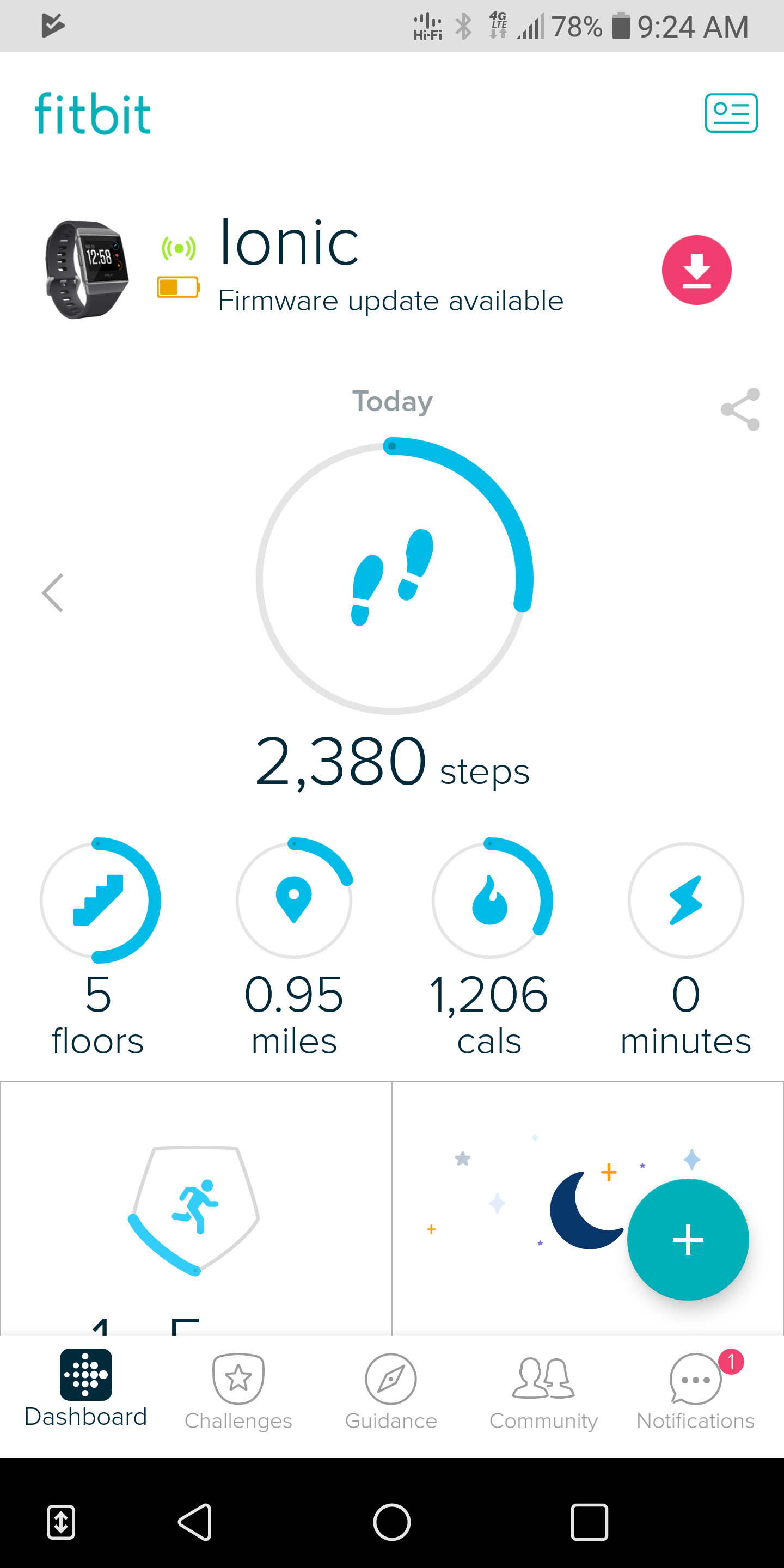The height and width of the screenshot is (1568, 784).
Task: Share today's activity stats
Action: tap(739, 409)
